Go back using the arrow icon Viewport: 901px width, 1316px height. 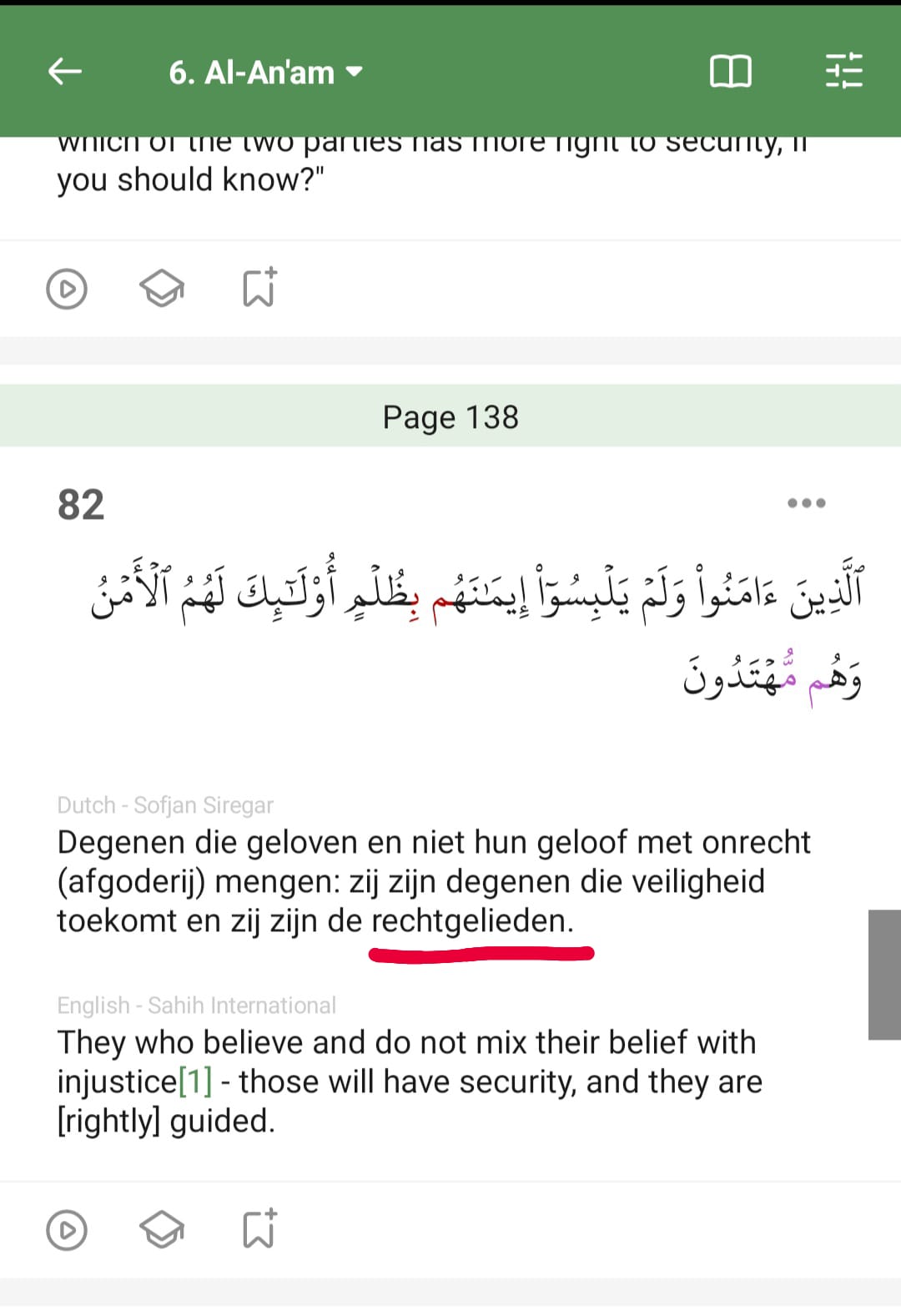[65, 72]
